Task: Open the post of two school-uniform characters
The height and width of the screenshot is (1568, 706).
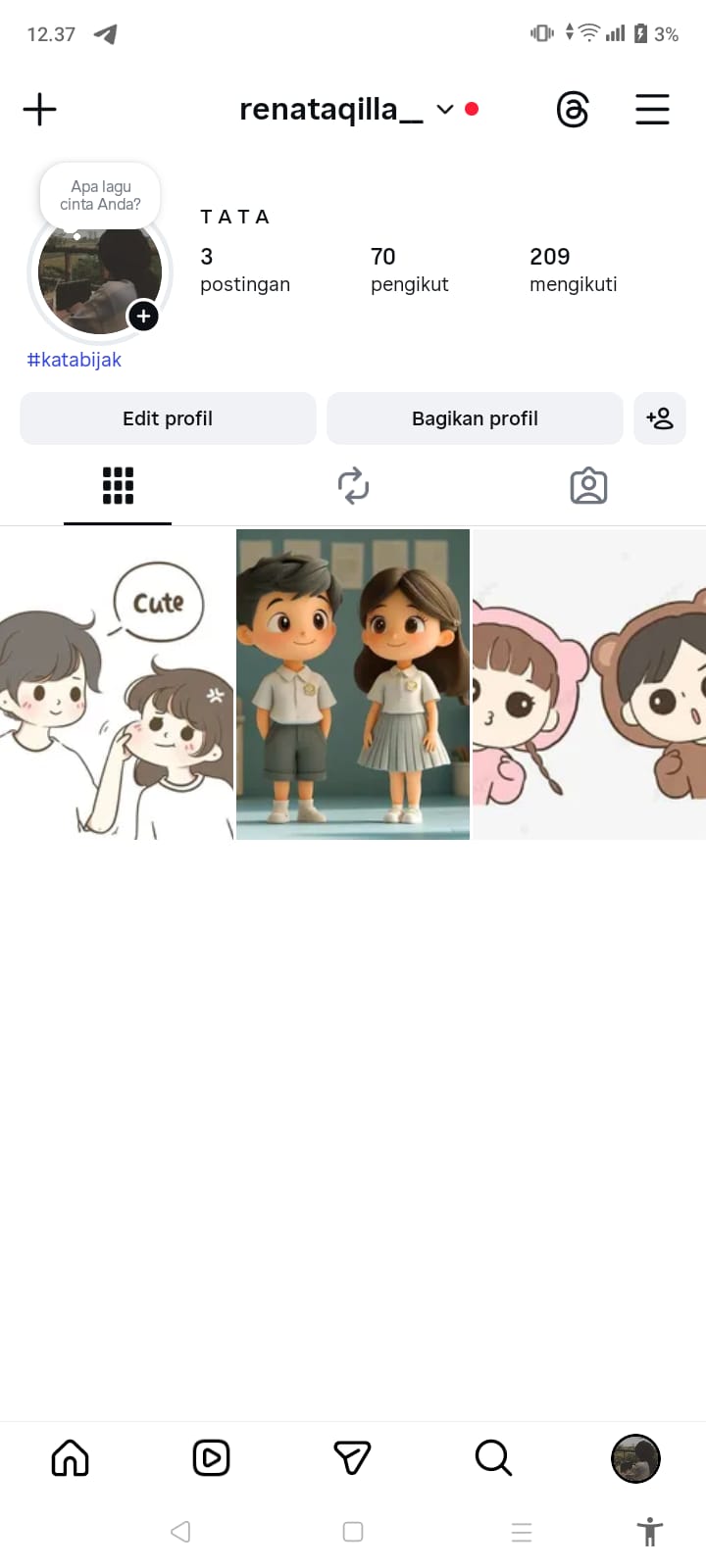Action: (353, 684)
